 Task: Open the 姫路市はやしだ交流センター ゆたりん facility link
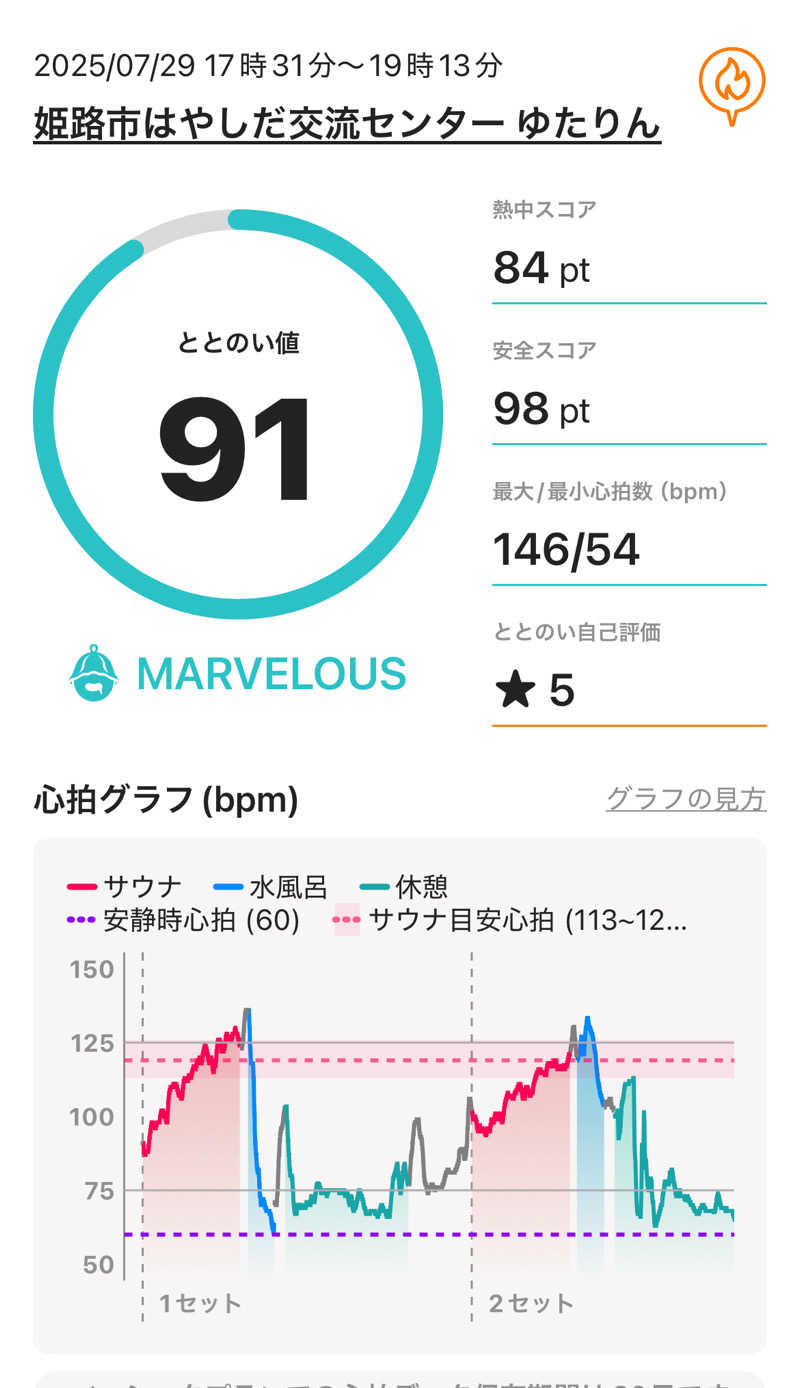coord(347,124)
